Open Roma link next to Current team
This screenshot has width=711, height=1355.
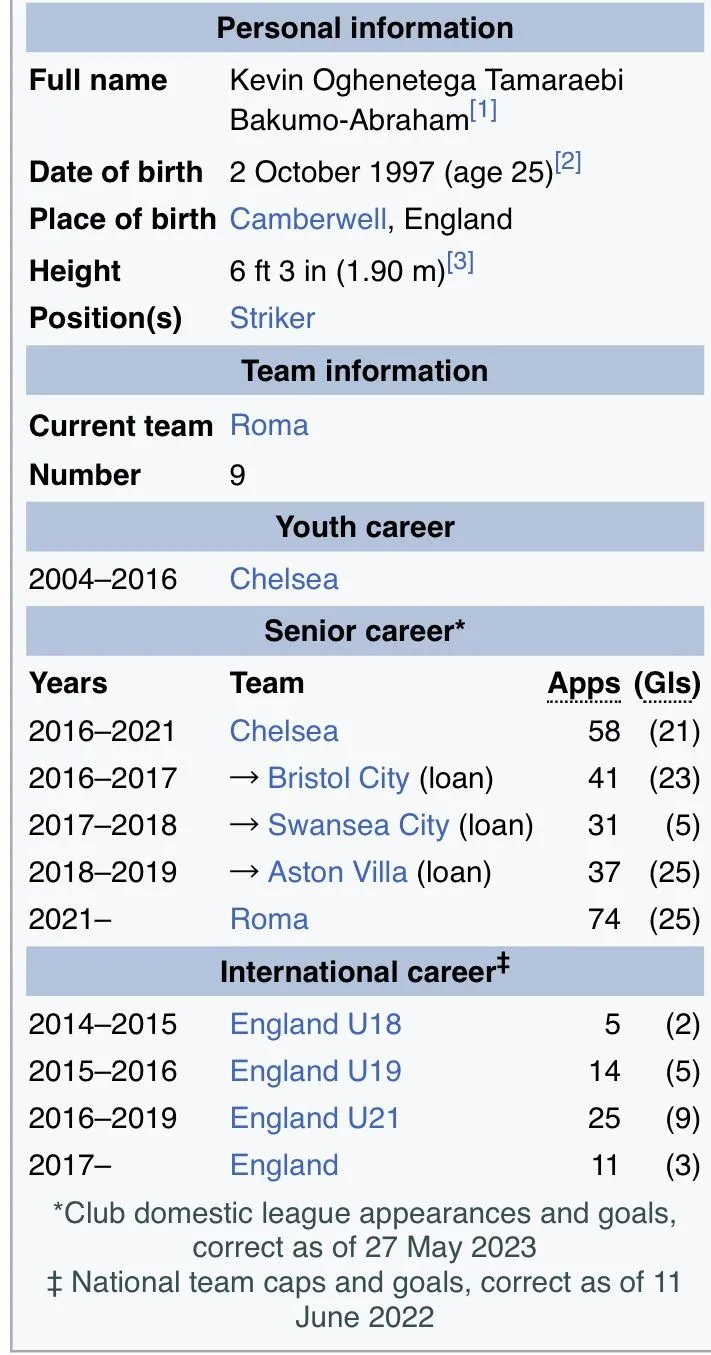pos(269,425)
